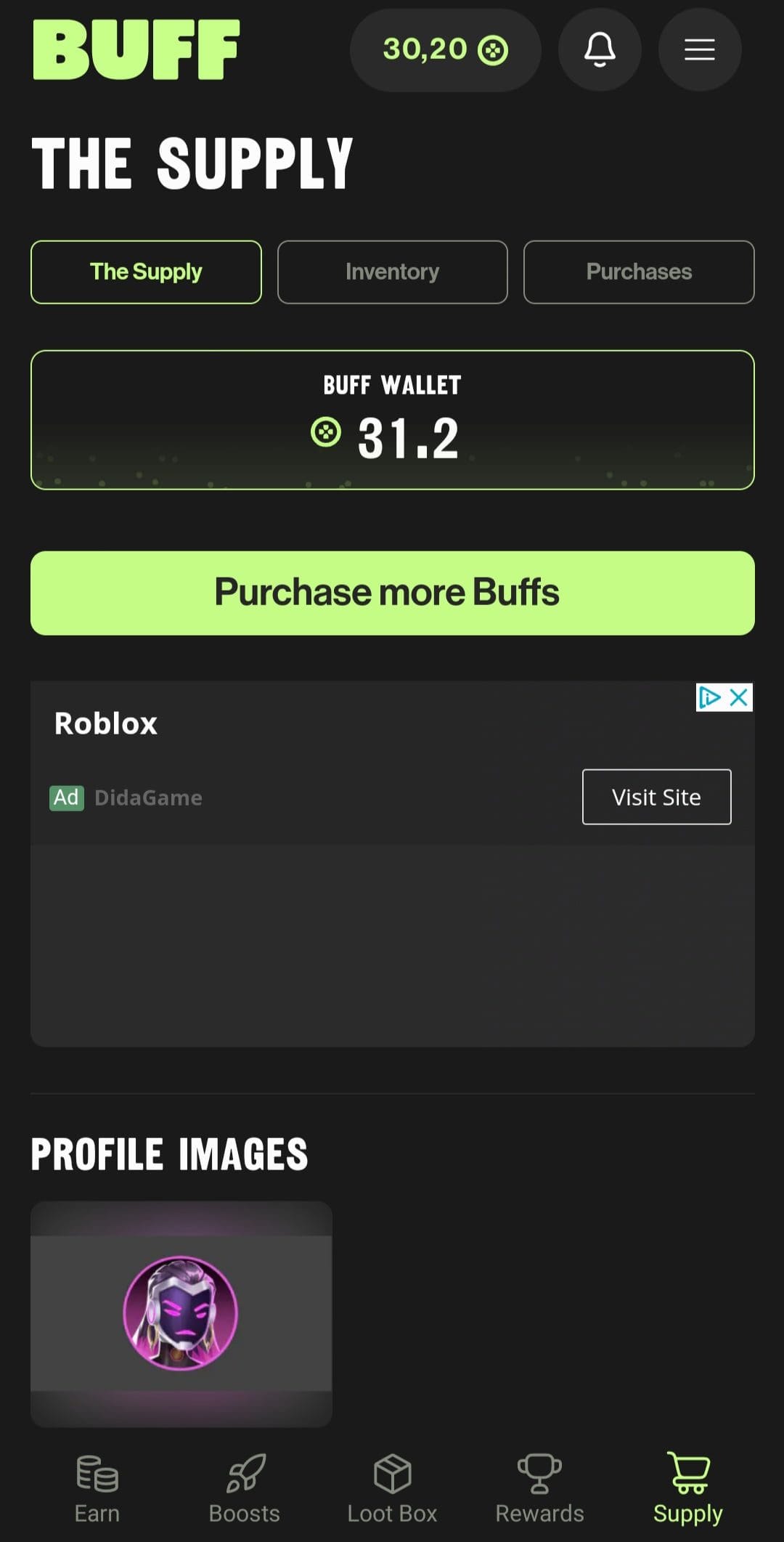This screenshot has height=1542, width=784.
Task: Open the AdChoices info icon
Action: [709, 697]
